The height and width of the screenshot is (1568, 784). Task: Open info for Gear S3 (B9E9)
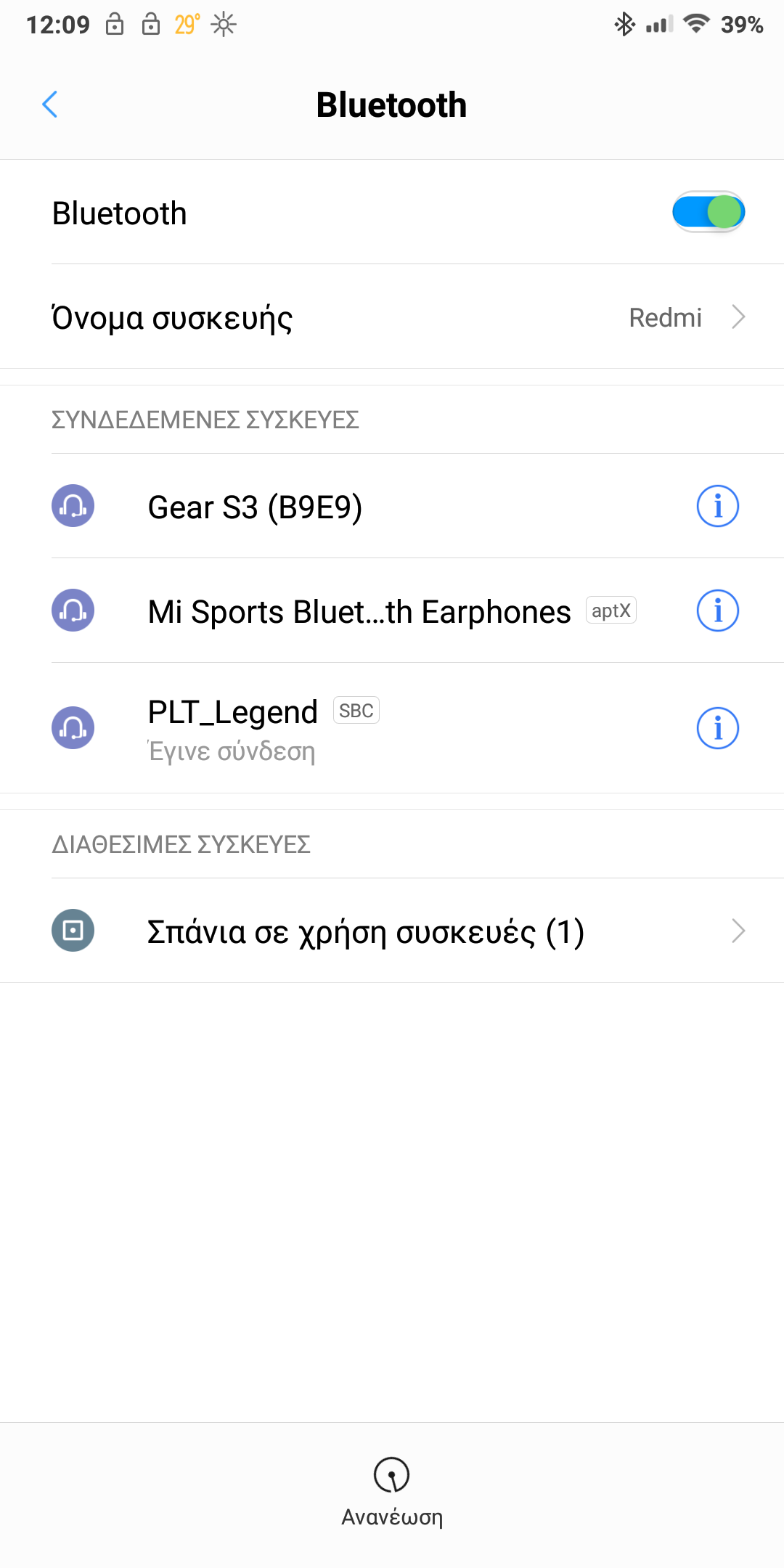point(717,506)
